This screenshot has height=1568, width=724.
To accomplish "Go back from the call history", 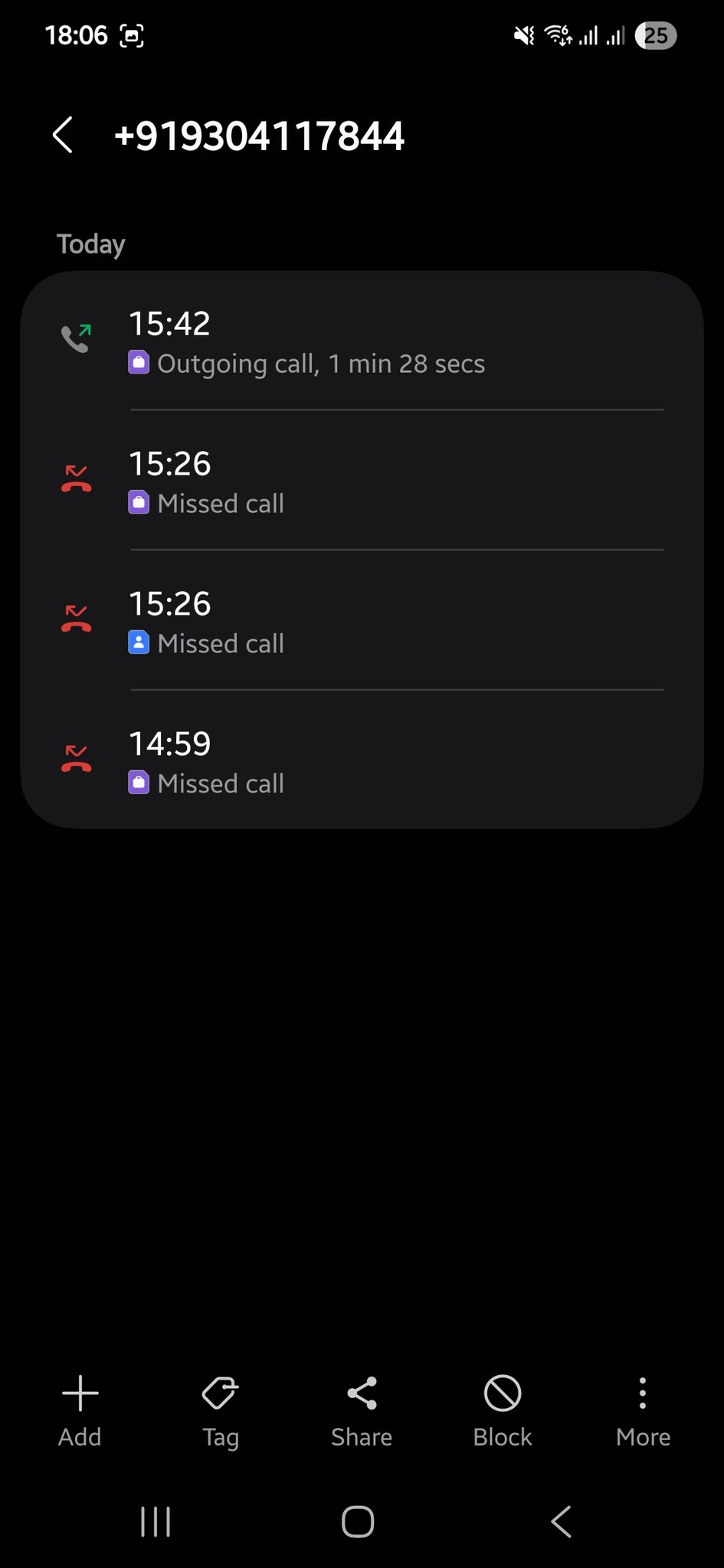I will click(64, 136).
